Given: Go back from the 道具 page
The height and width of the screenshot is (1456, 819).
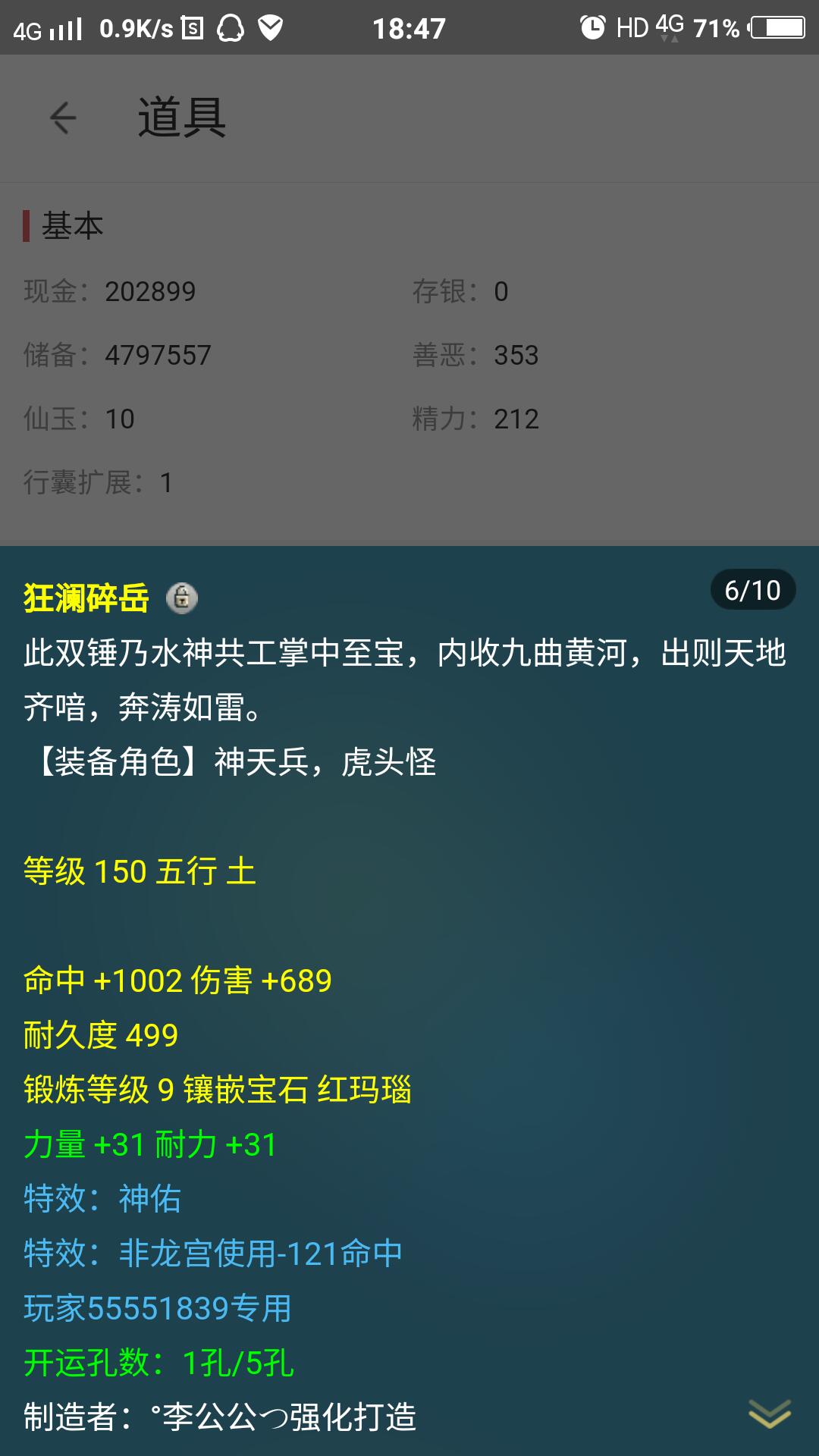Looking at the screenshot, I should pyautogui.click(x=64, y=118).
